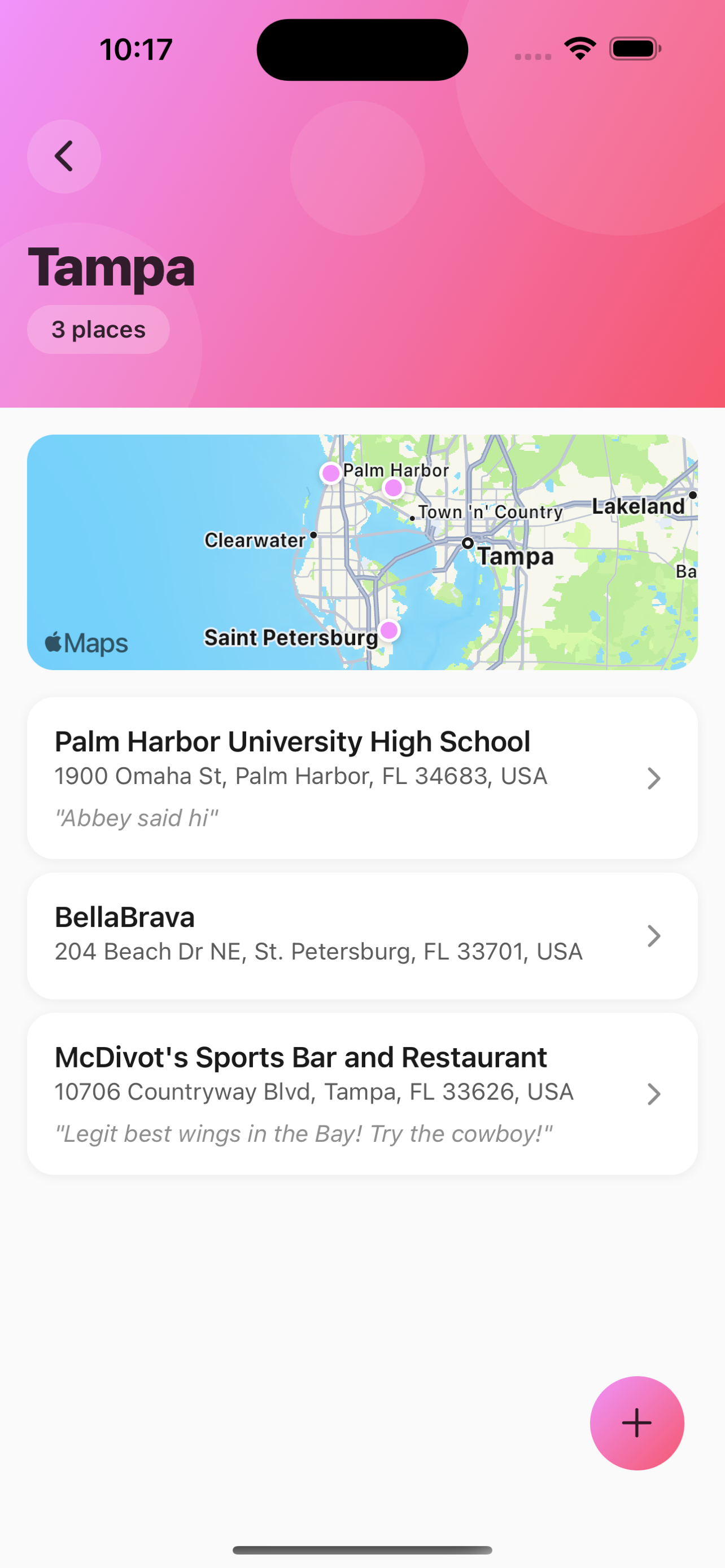Select the McDivot's wings review text
The image size is (725, 1568).
coord(303,1133)
